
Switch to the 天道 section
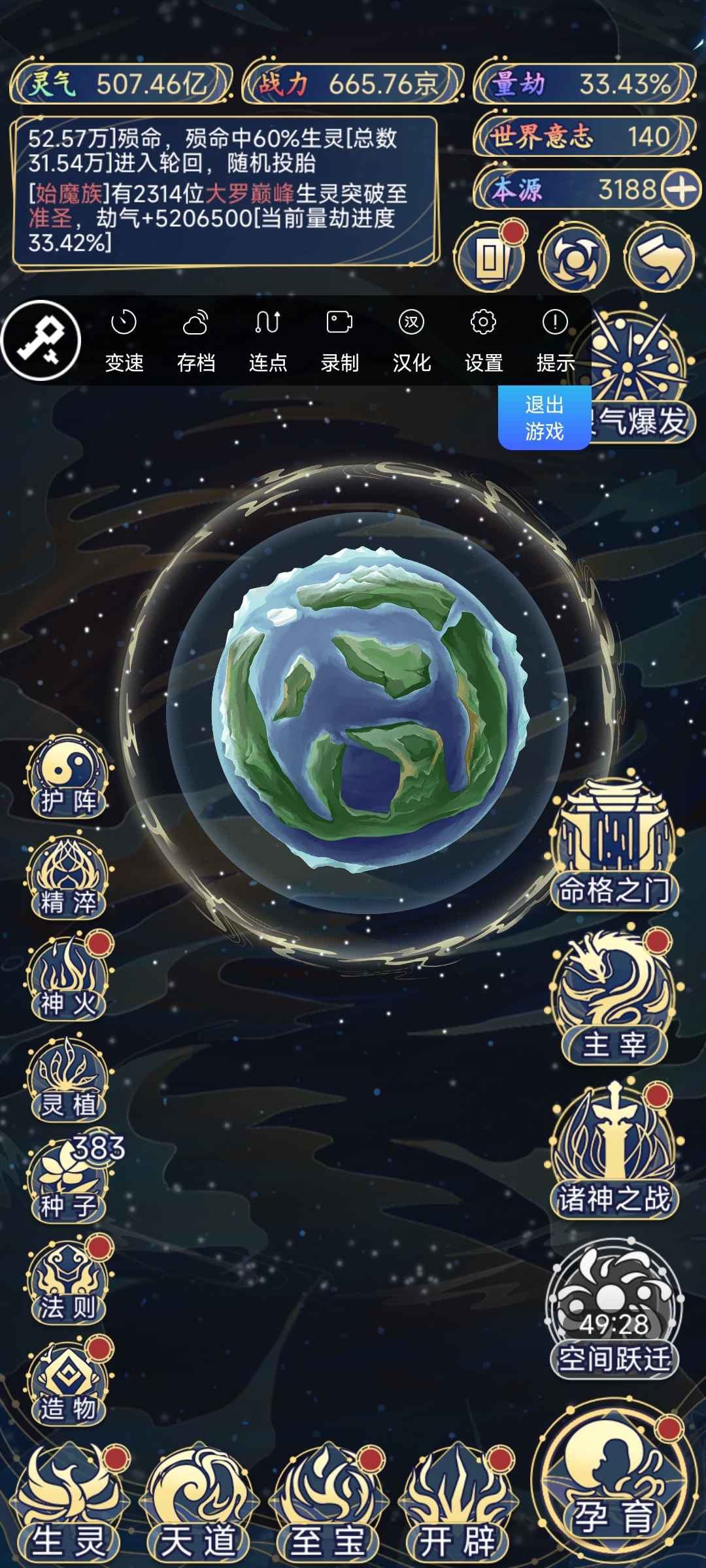(x=198, y=1516)
